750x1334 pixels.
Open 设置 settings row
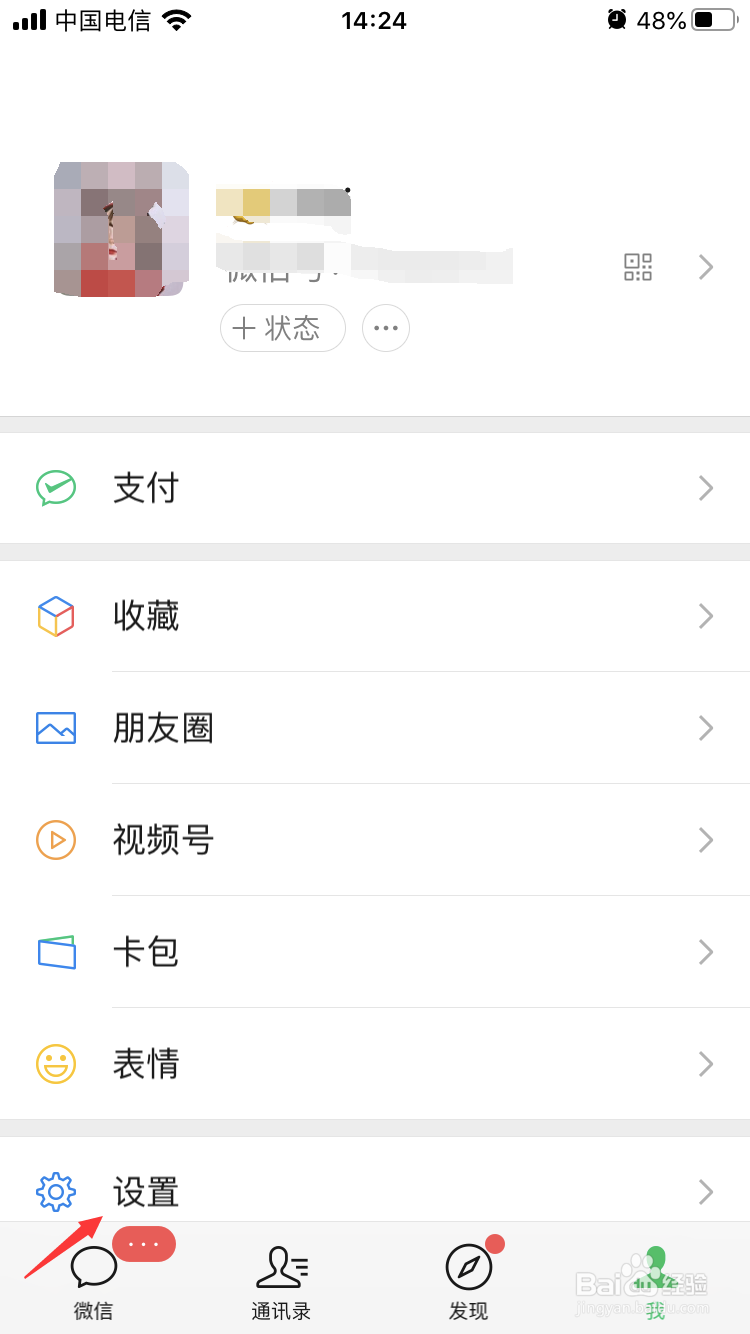(375, 1190)
